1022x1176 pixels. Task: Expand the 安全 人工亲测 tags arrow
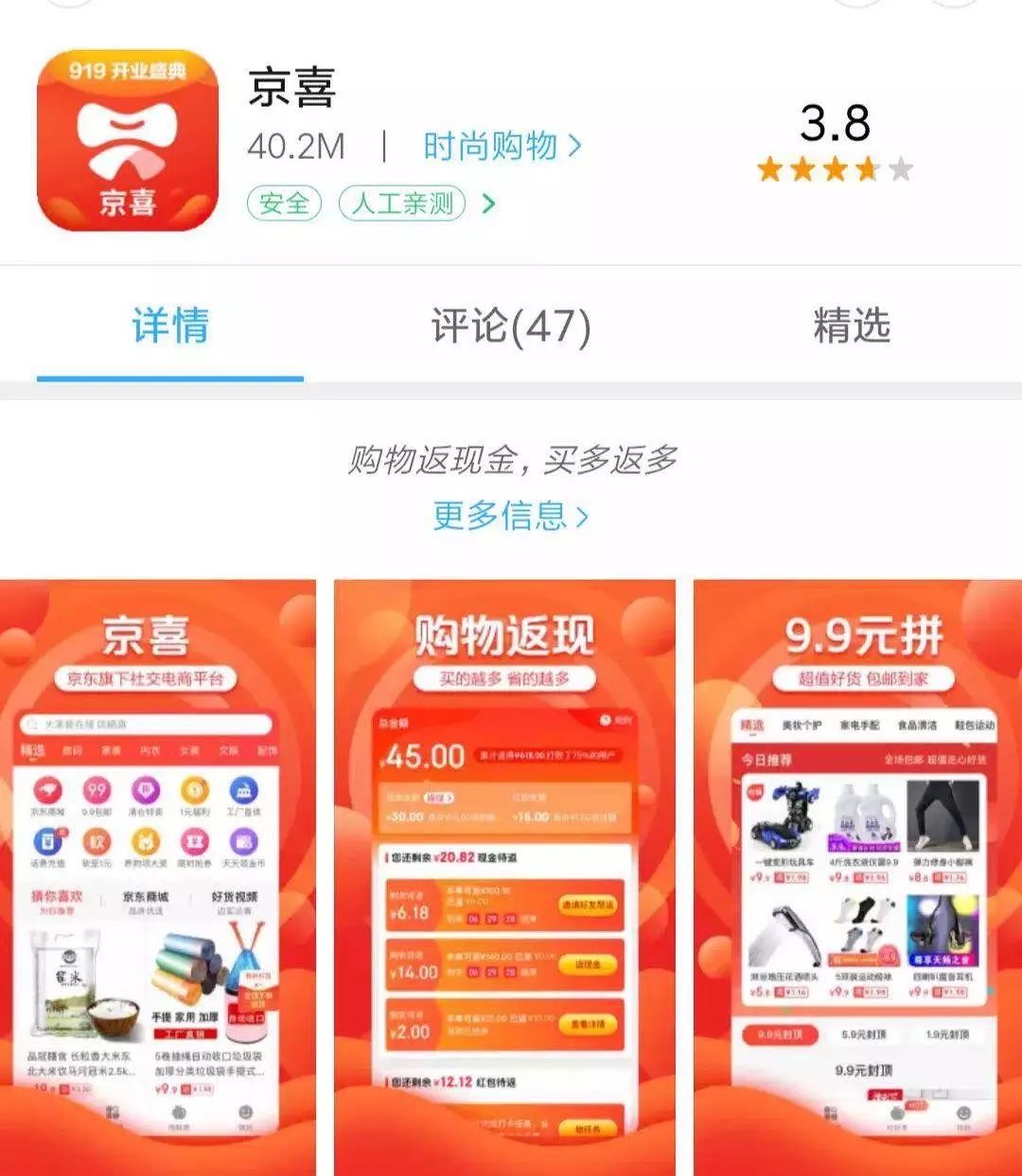point(489,203)
